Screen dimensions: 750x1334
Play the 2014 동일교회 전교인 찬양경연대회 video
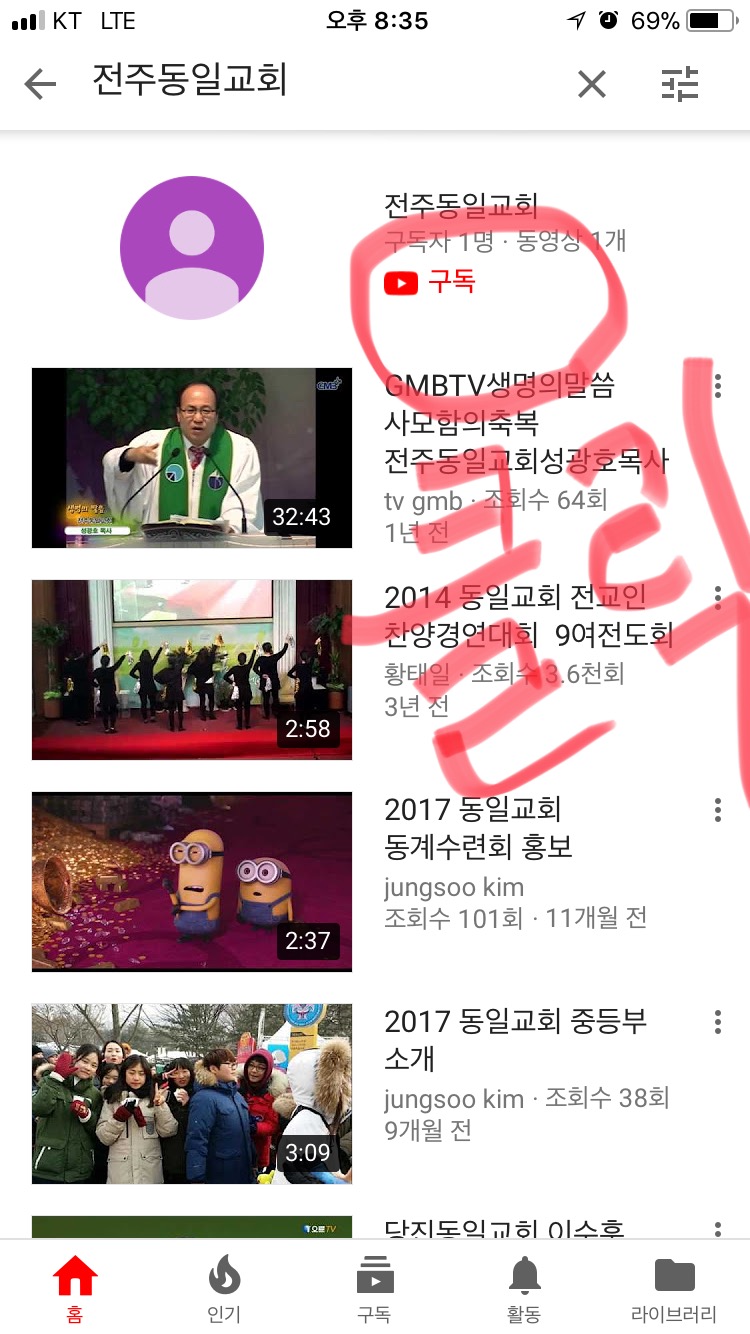click(x=192, y=670)
